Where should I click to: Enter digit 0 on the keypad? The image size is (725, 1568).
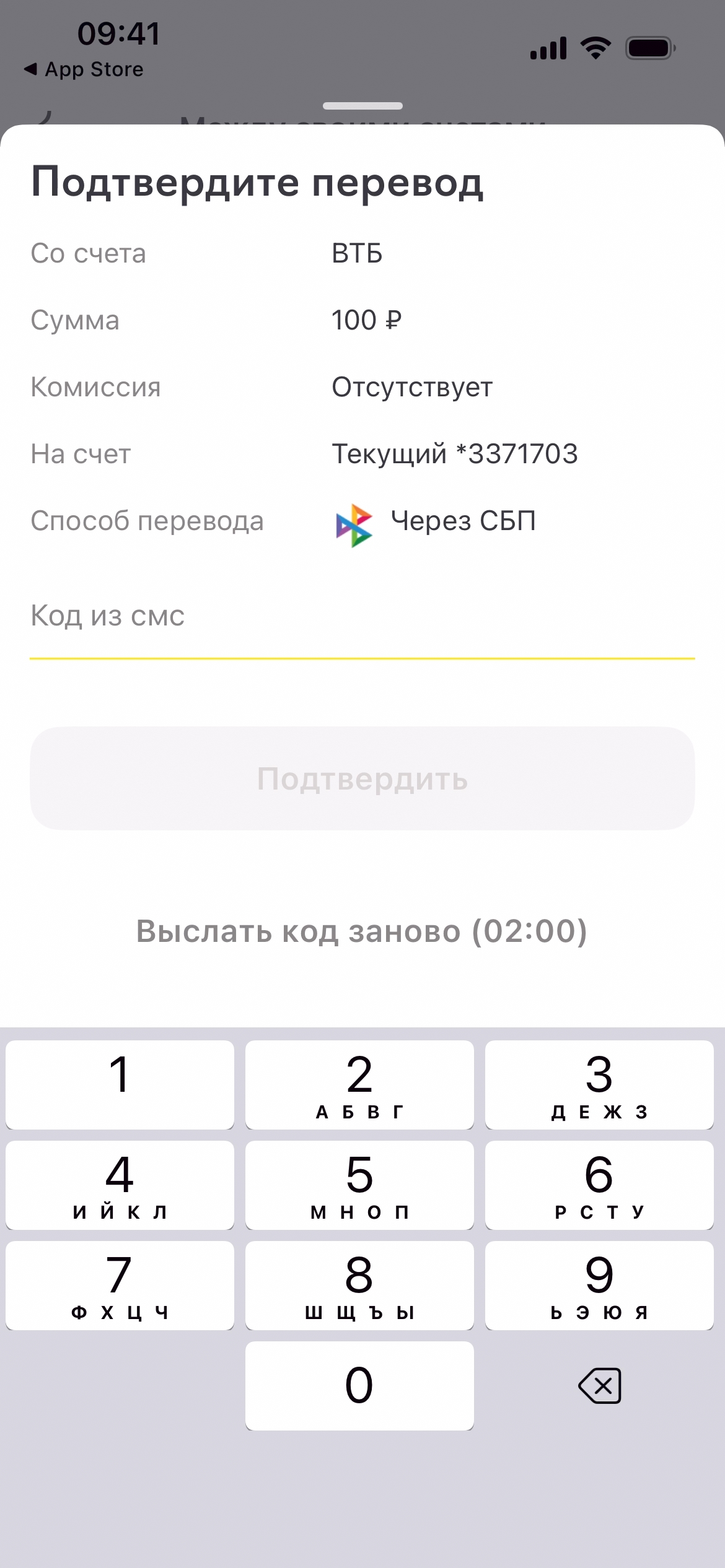tap(359, 1385)
